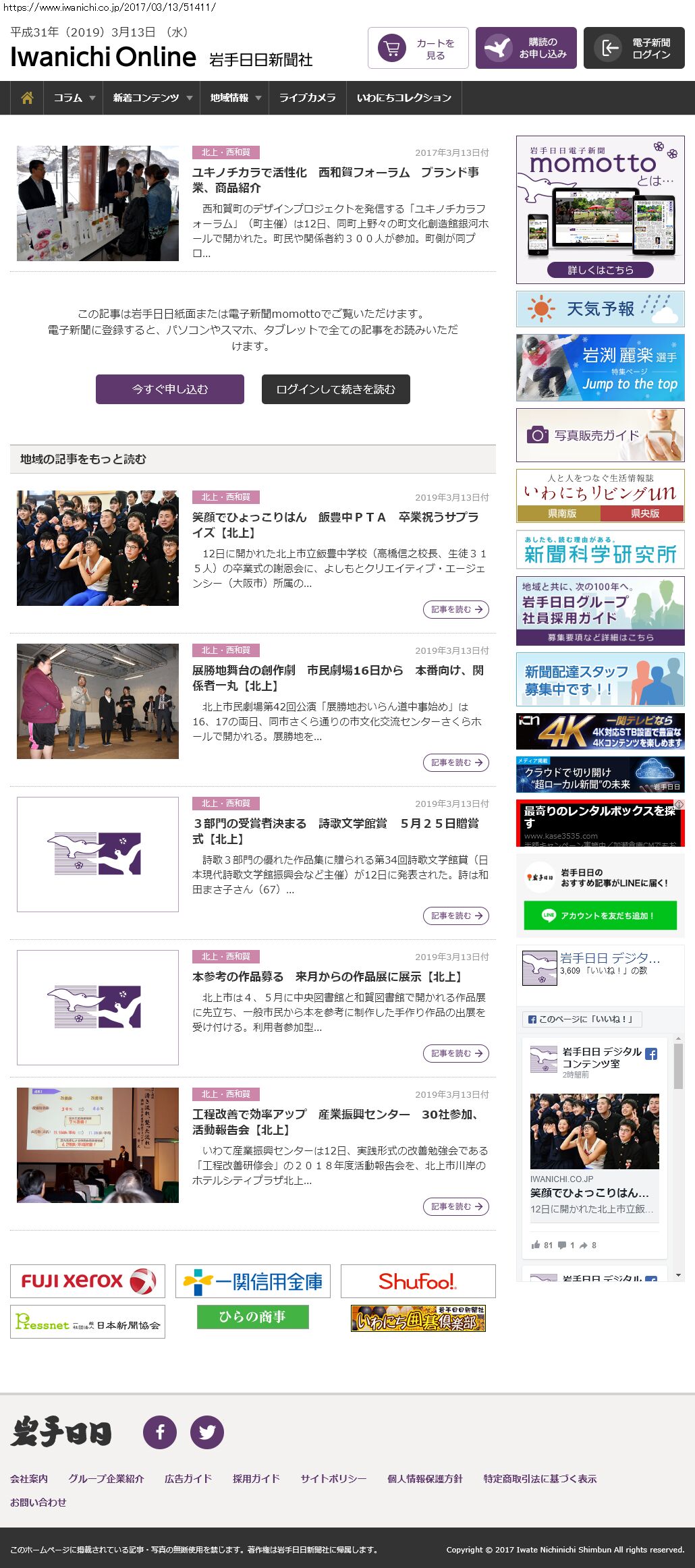Select ログインして続きを読む

coord(335,389)
